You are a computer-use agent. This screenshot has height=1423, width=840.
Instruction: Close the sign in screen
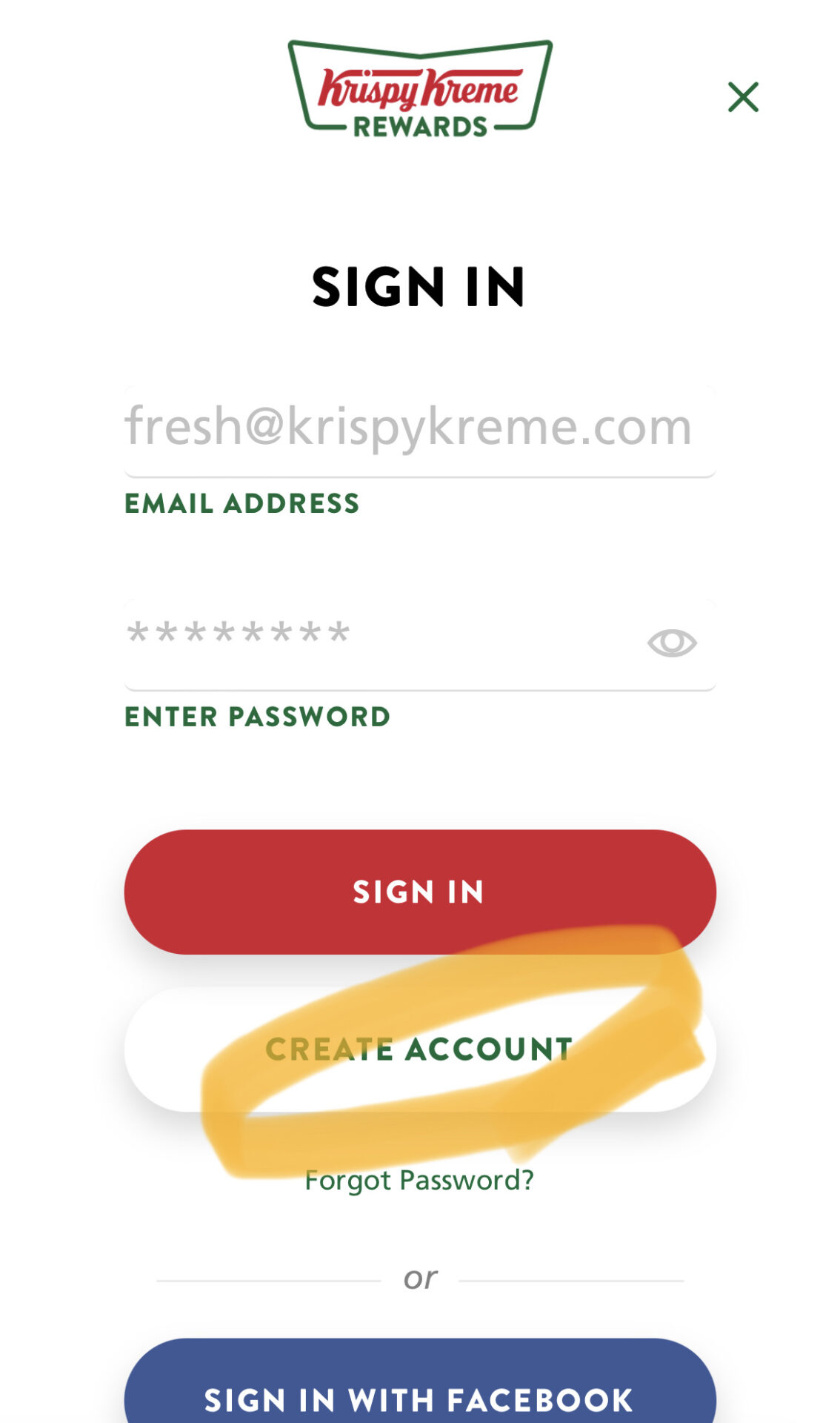pyautogui.click(x=743, y=97)
